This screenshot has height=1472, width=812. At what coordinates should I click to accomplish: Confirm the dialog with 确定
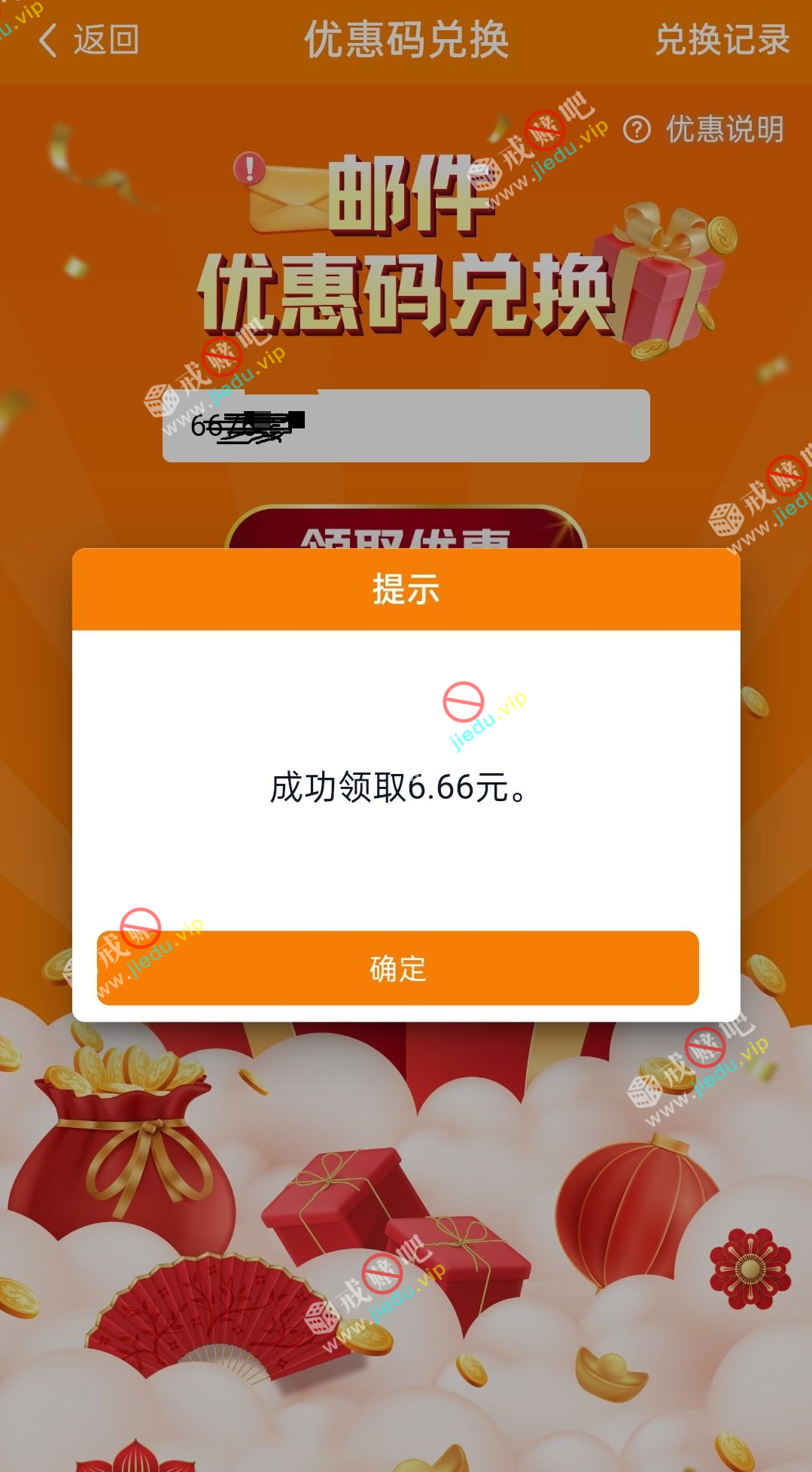(x=397, y=968)
